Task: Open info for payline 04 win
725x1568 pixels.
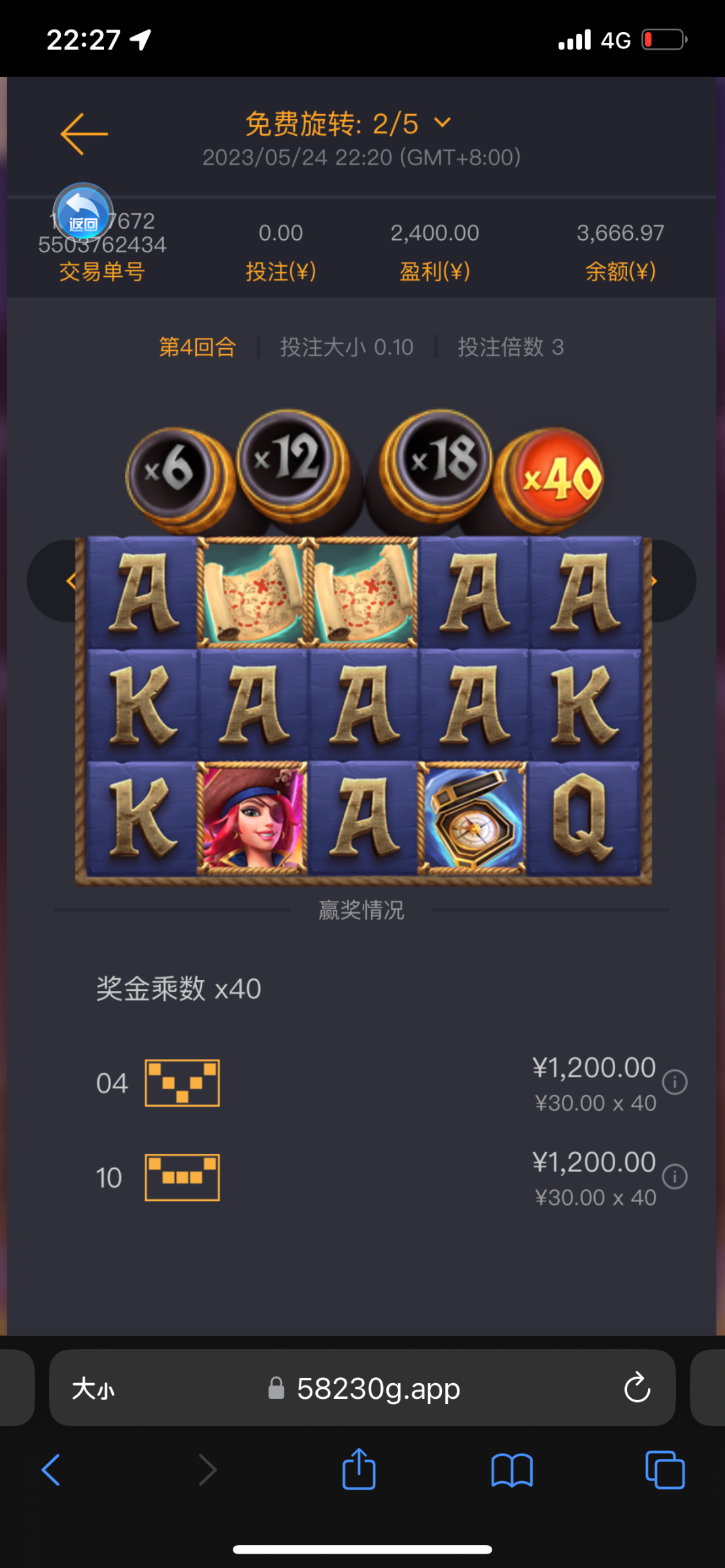Action: [675, 1083]
